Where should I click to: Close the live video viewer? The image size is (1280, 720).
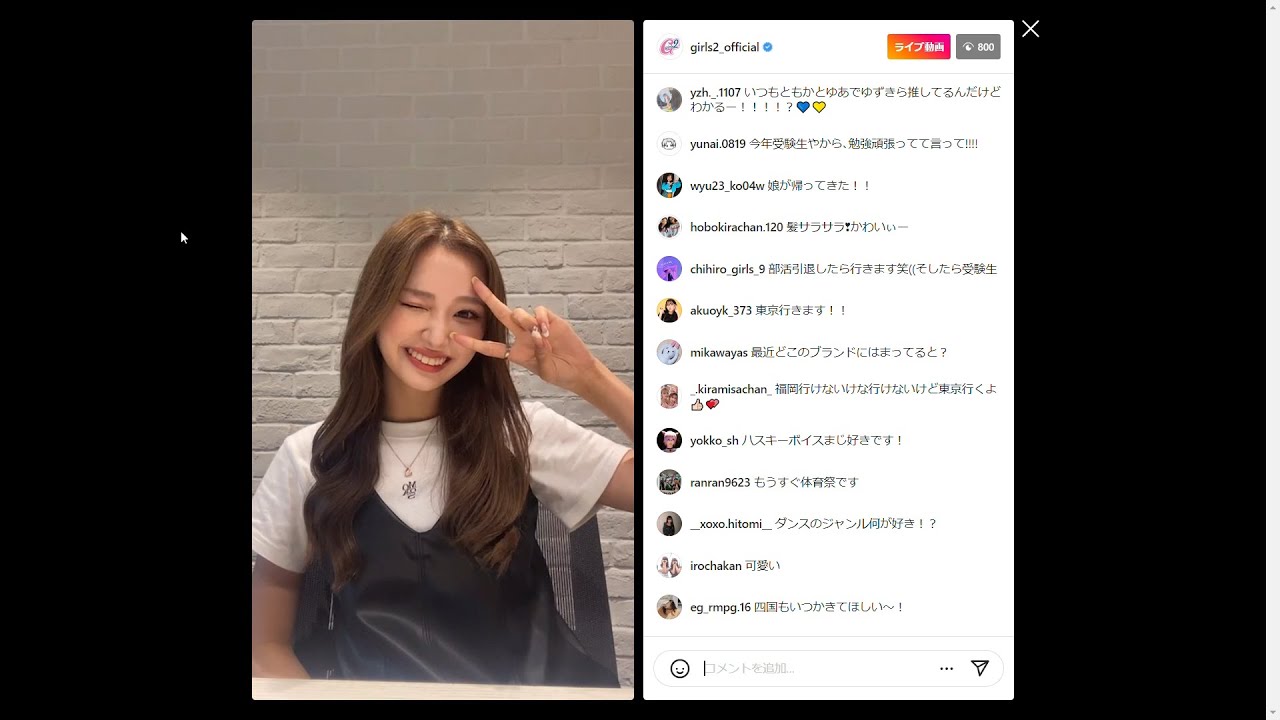(1030, 29)
